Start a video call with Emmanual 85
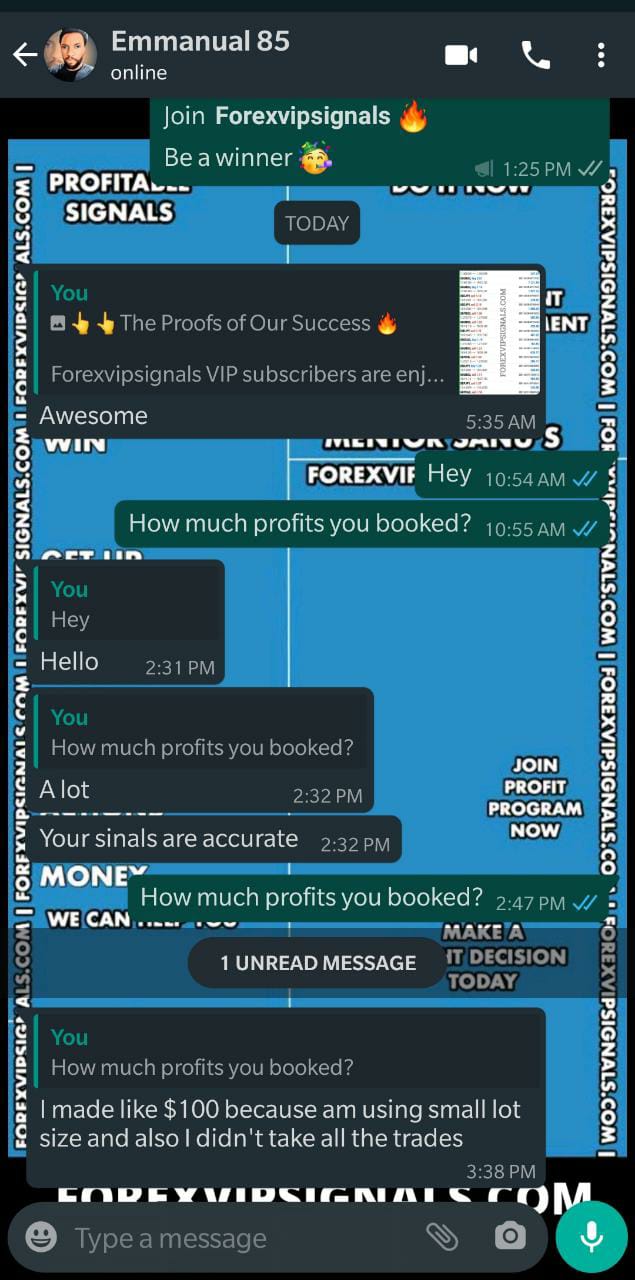 [461, 55]
